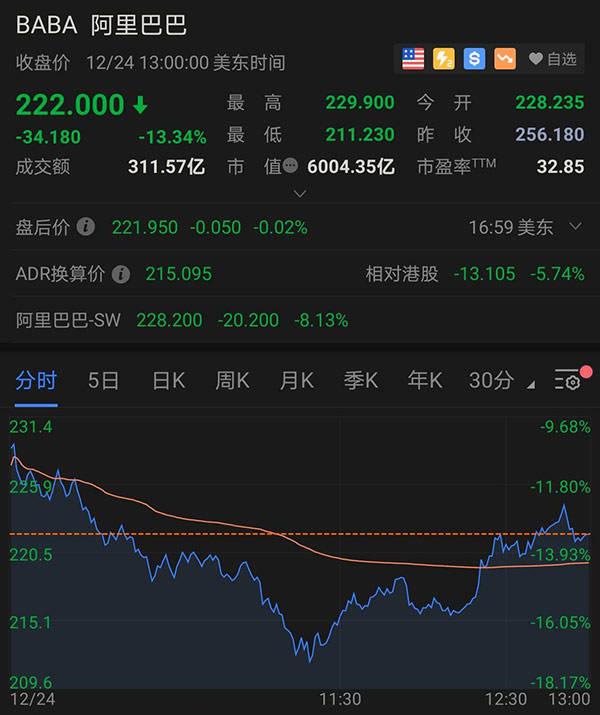Image resolution: width=600 pixels, height=715 pixels.
Task: Switch to the 年K chart tab
Action: pos(424,380)
